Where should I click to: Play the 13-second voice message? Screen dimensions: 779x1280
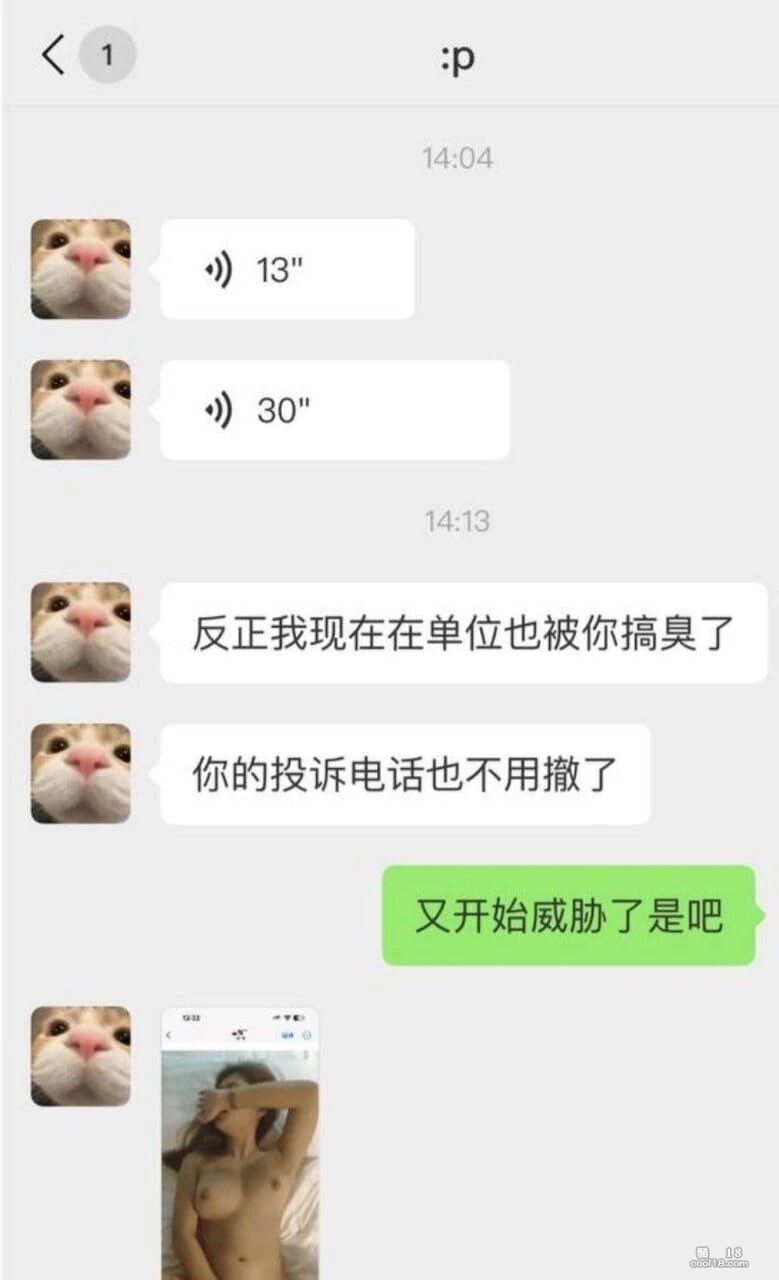click(287, 269)
